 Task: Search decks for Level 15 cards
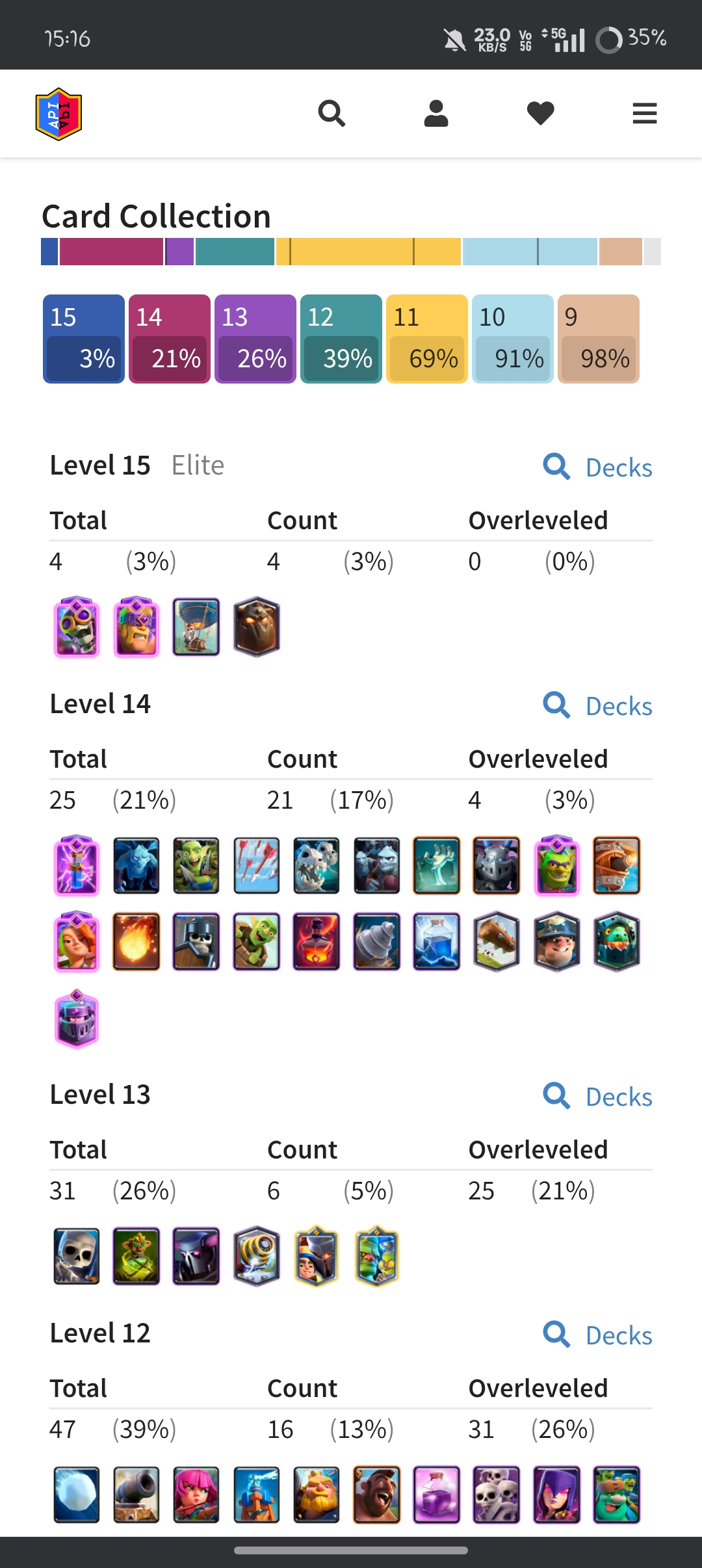pyautogui.click(x=598, y=467)
